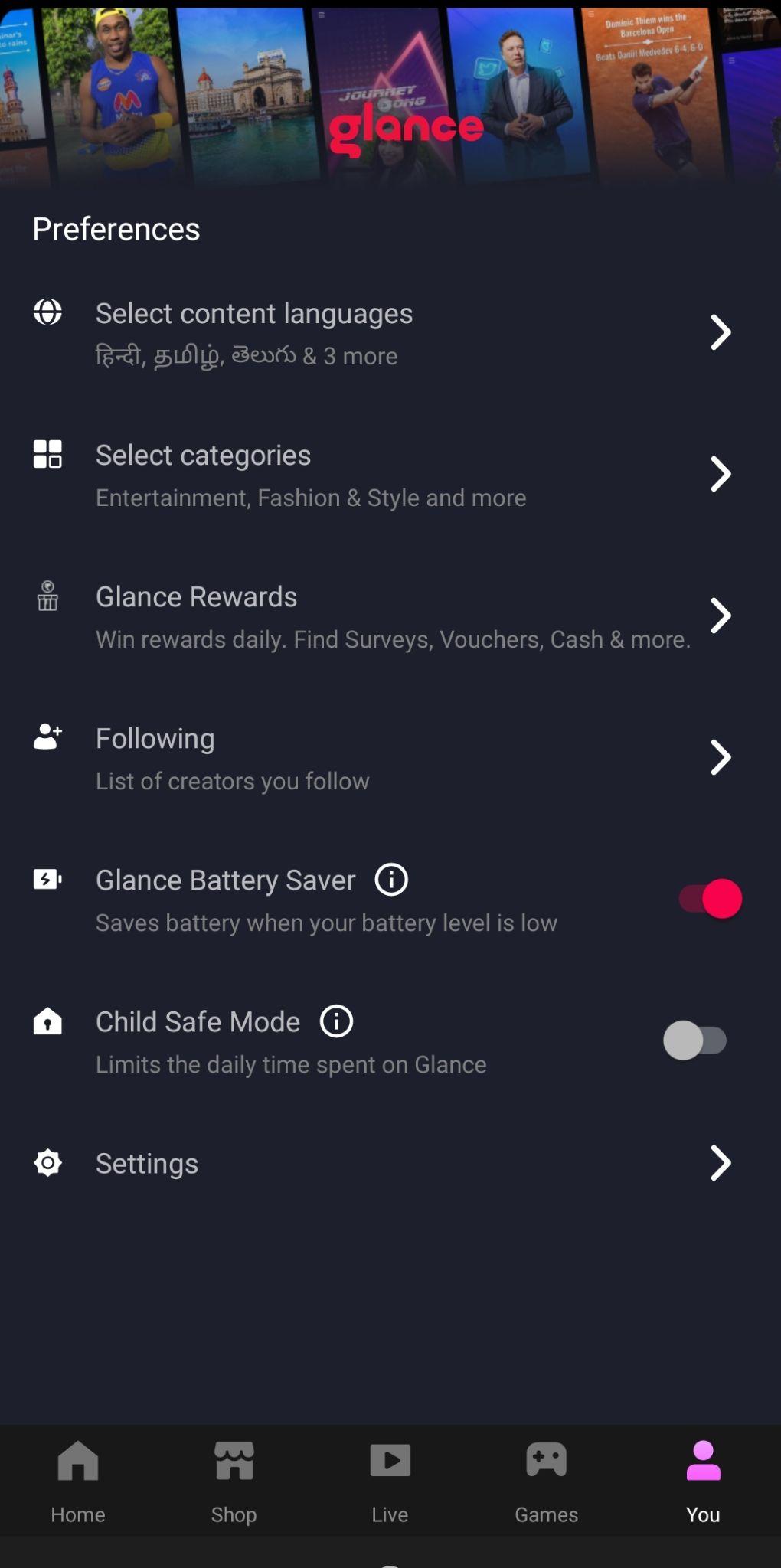Screen dimensions: 781x1568
Task: Select the You tab
Action: (703, 1481)
